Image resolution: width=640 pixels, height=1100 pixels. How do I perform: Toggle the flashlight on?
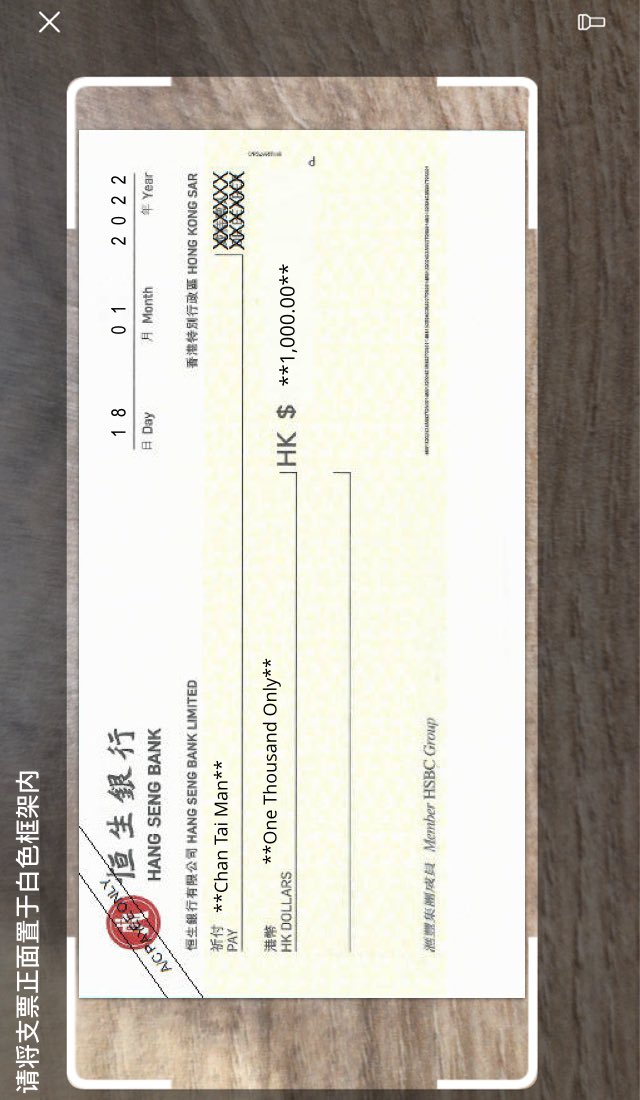click(591, 22)
